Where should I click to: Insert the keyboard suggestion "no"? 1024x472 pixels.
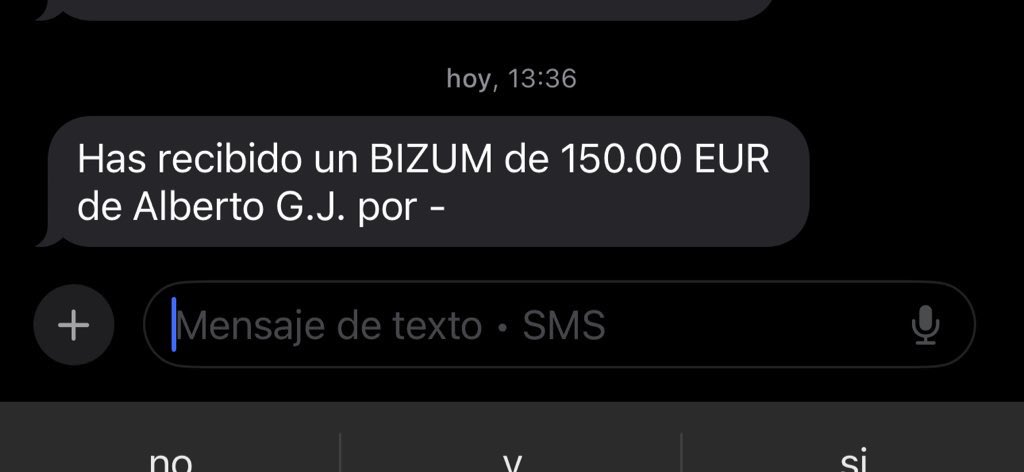coord(170,457)
